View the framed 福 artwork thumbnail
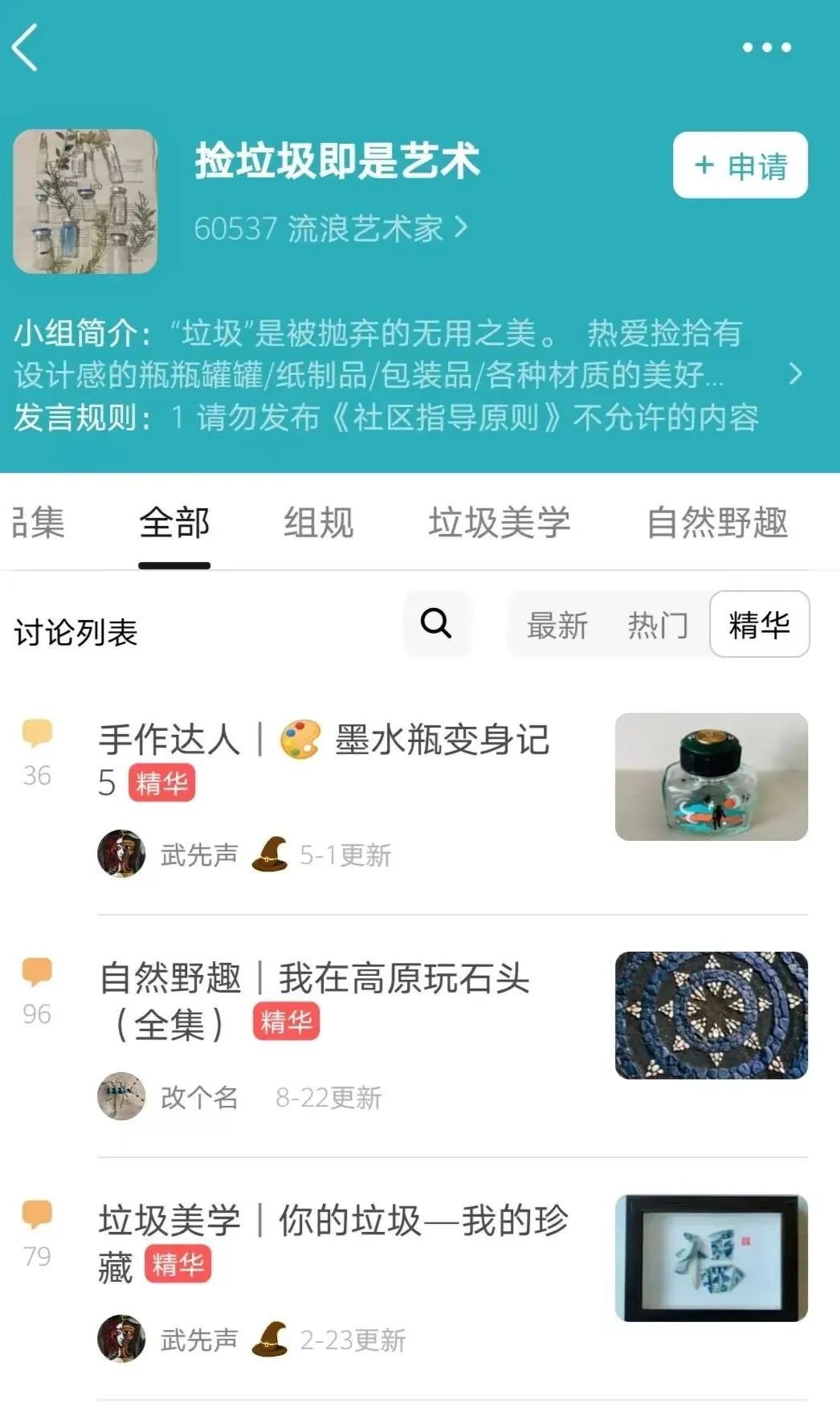Screen dimensions: 840x1428 711,1258
